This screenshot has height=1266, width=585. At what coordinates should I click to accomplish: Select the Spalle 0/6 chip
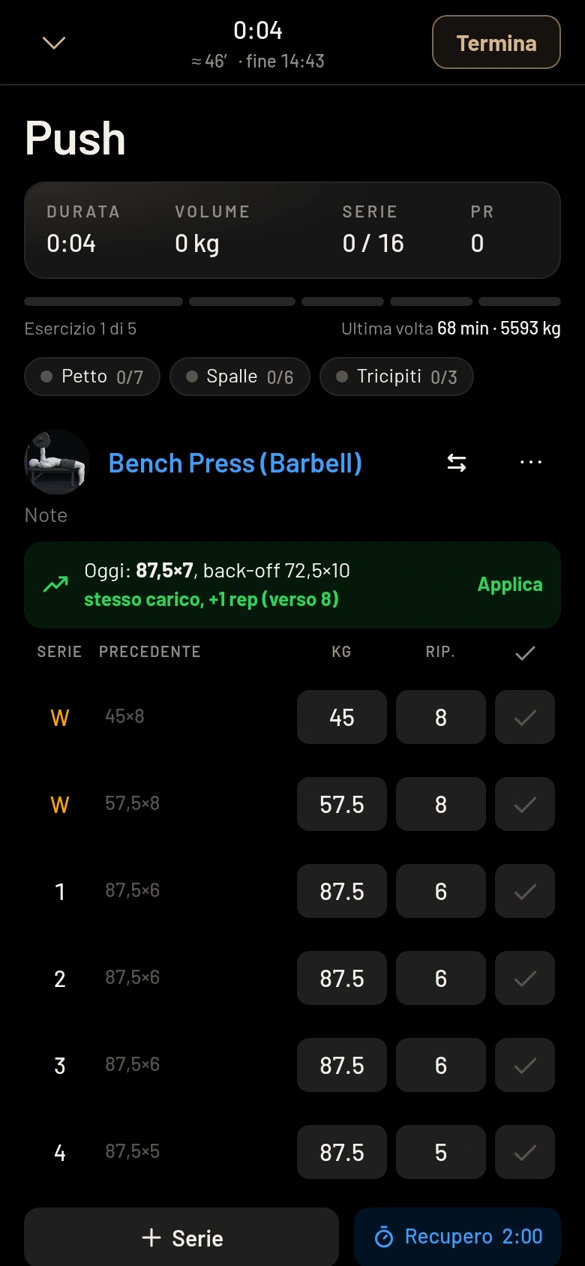[239, 377]
